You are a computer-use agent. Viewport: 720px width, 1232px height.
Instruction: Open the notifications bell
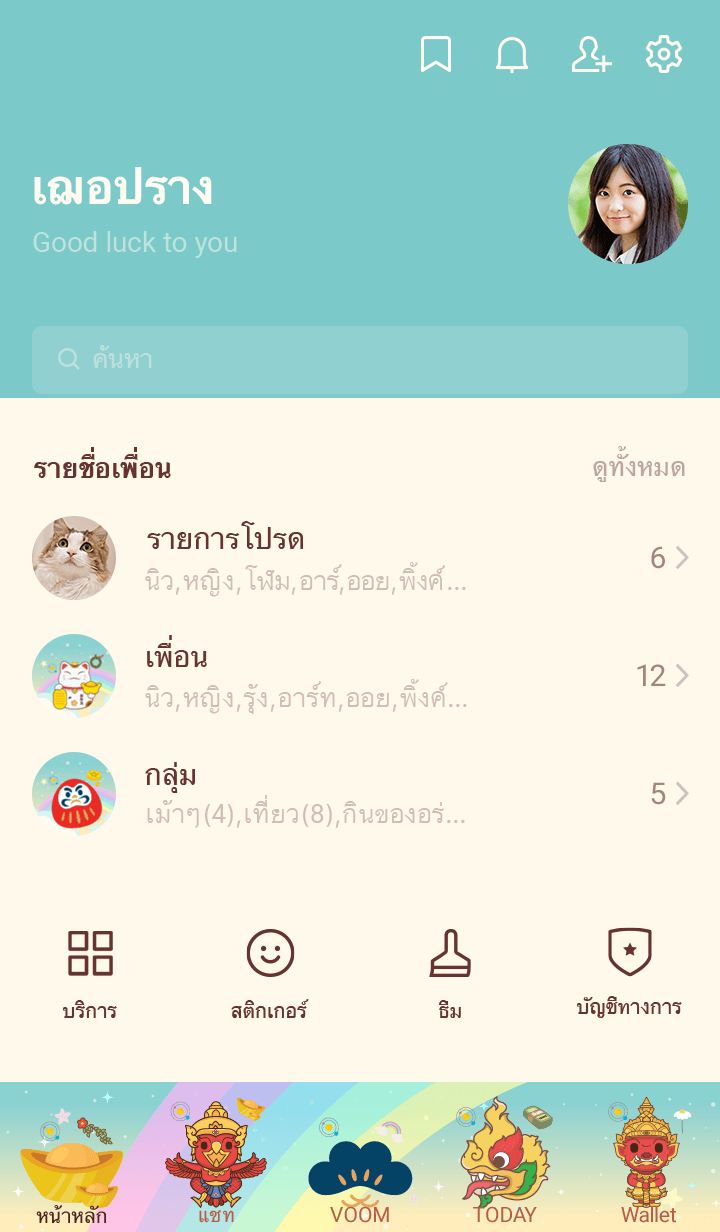pyautogui.click(x=512, y=54)
